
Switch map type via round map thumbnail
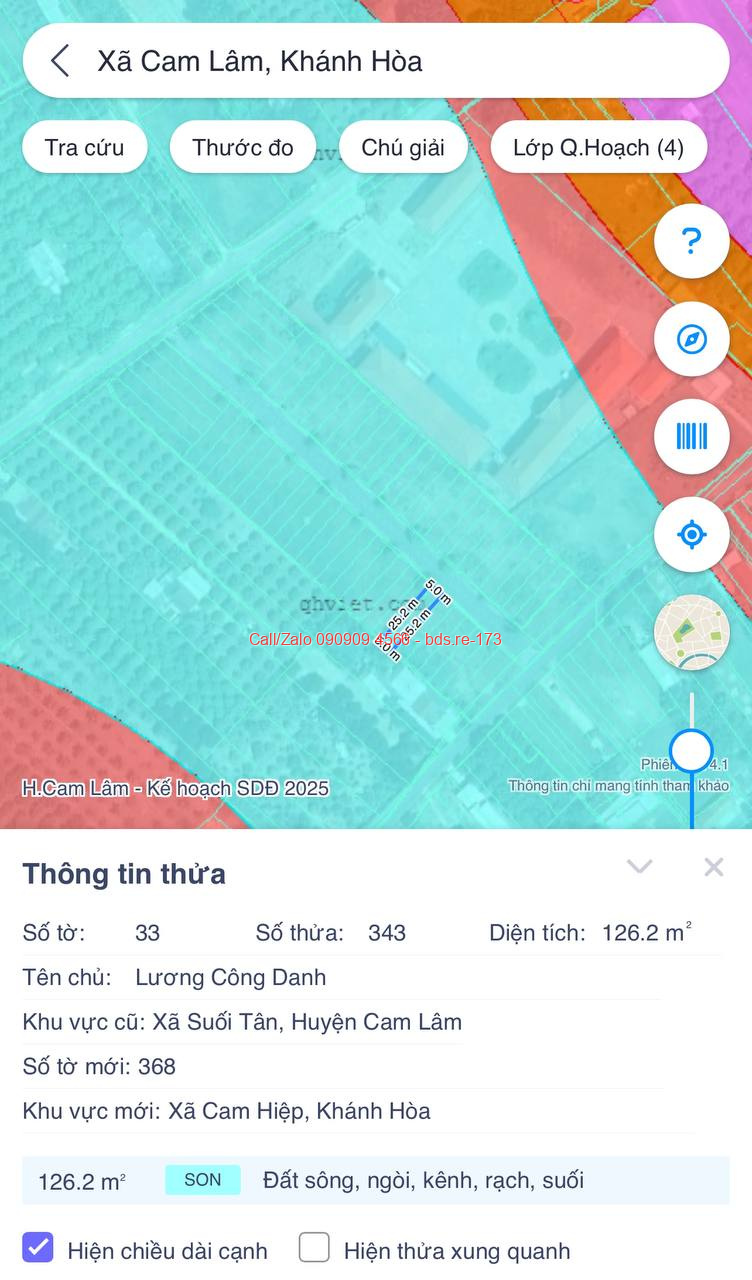tap(691, 633)
